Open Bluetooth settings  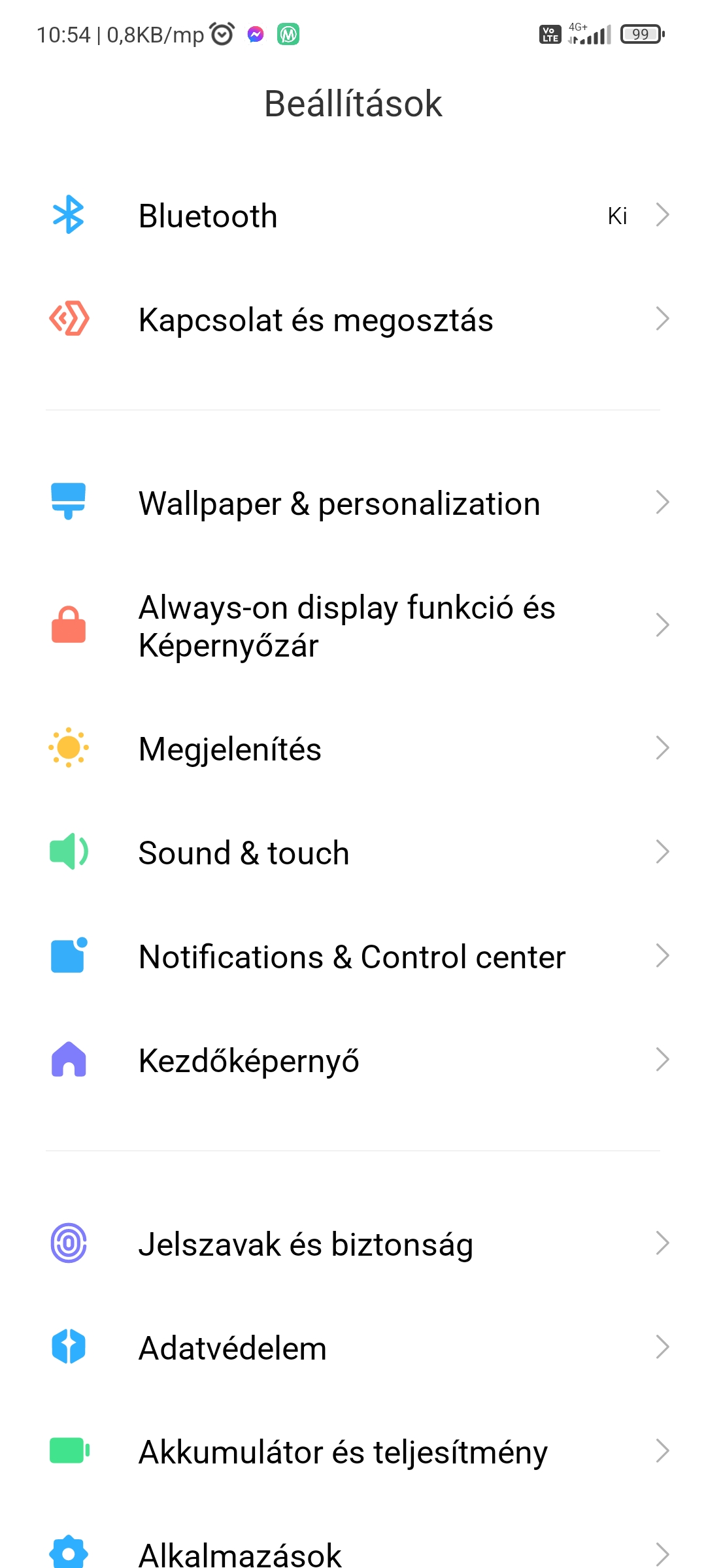tap(353, 216)
